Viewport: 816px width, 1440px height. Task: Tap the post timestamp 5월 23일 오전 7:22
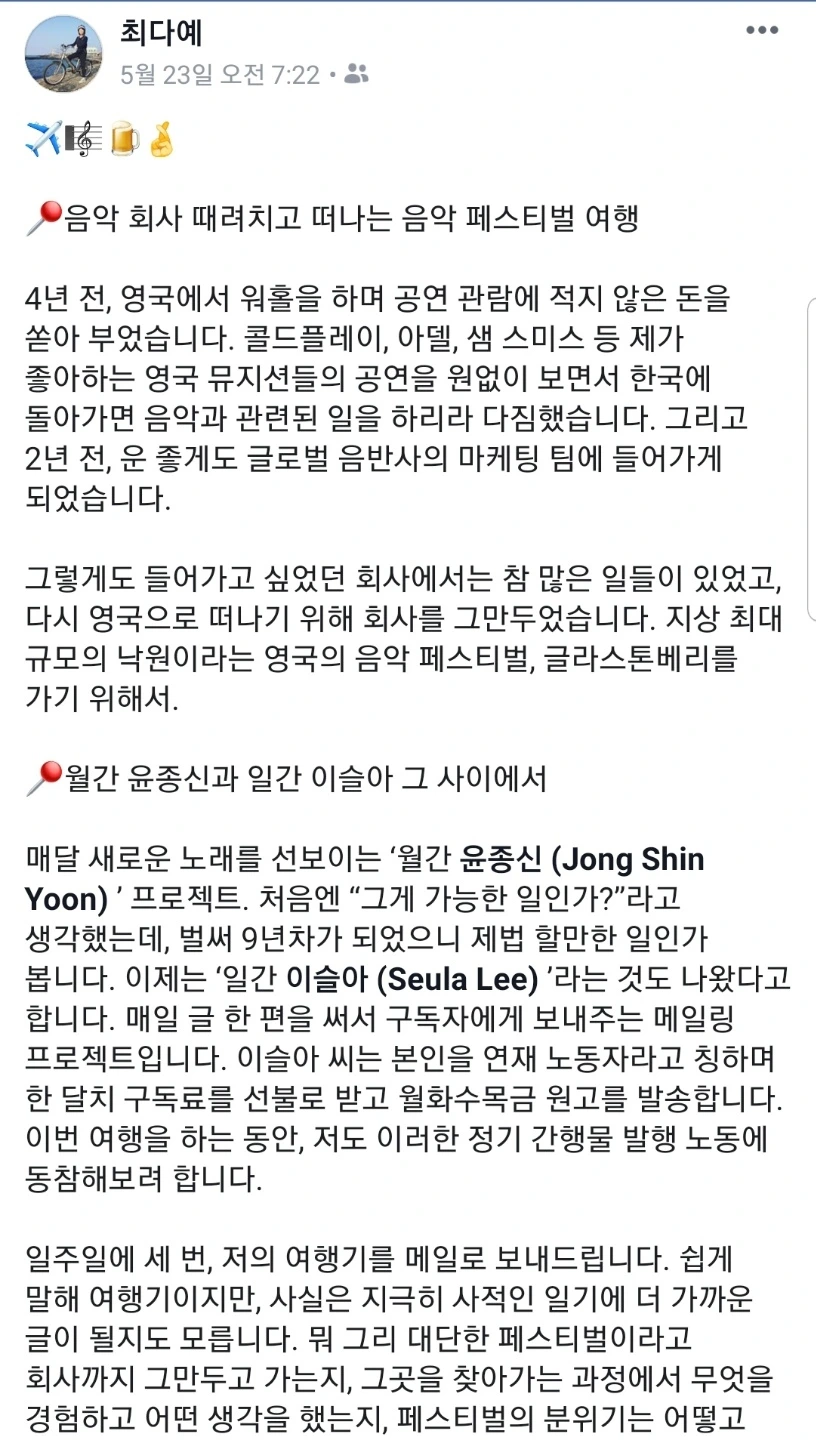click(x=220, y=74)
